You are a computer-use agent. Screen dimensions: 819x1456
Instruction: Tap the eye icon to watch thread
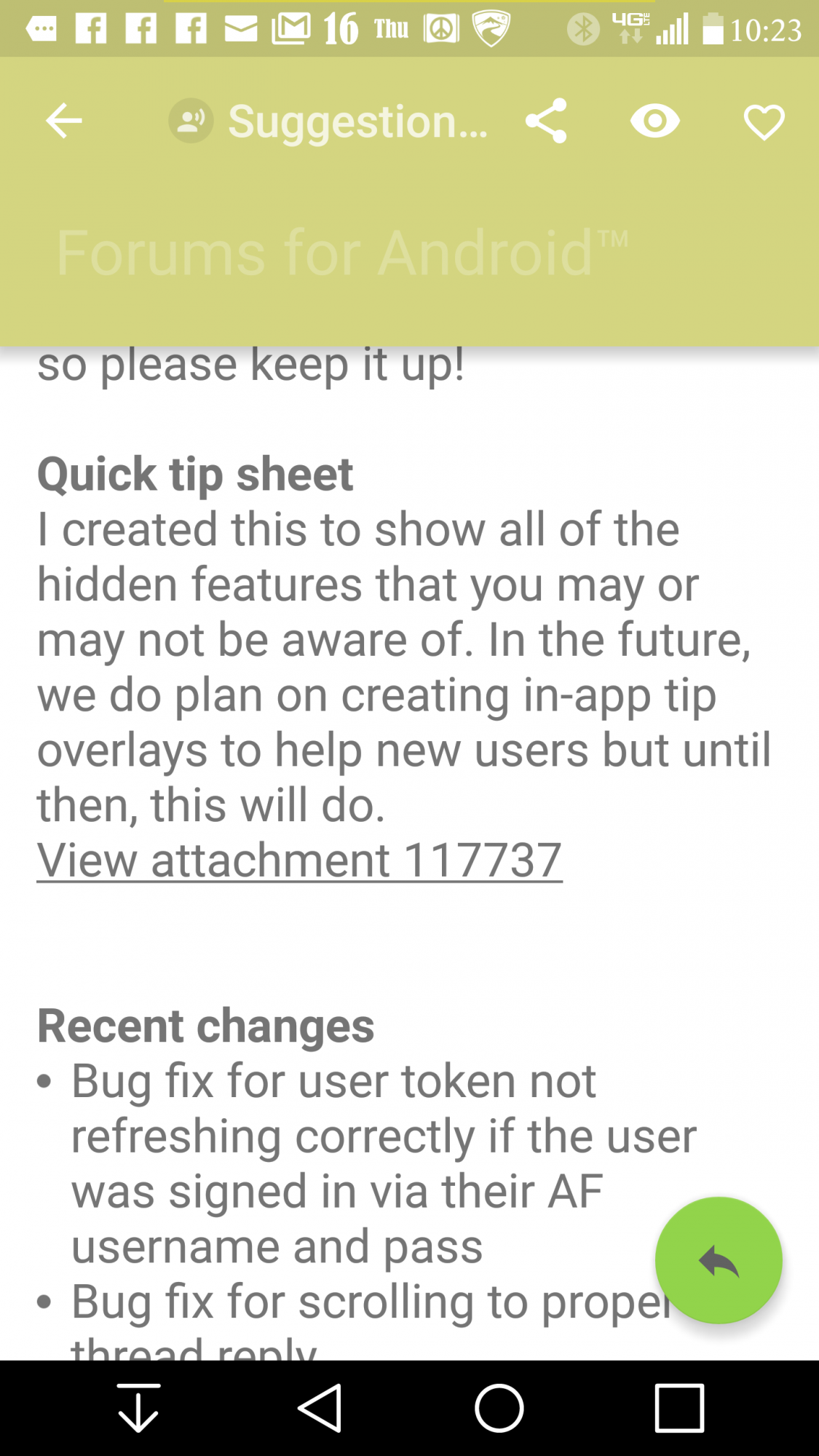coord(655,121)
